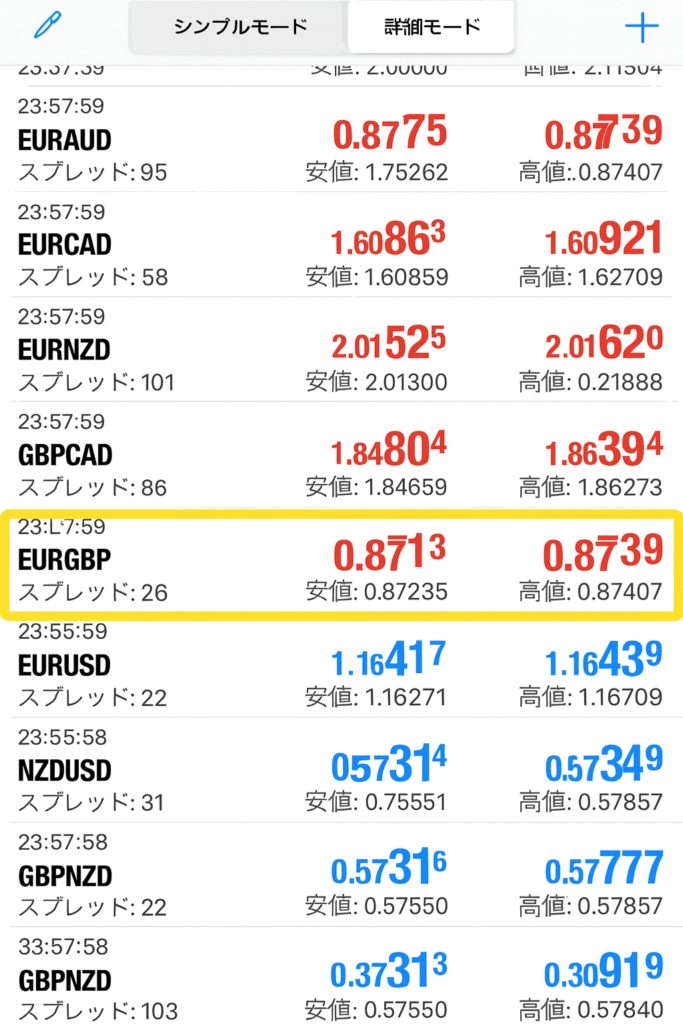The image size is (683, 1024).
Task: Open the EURUSD quote row
Action: click(341, 665)
